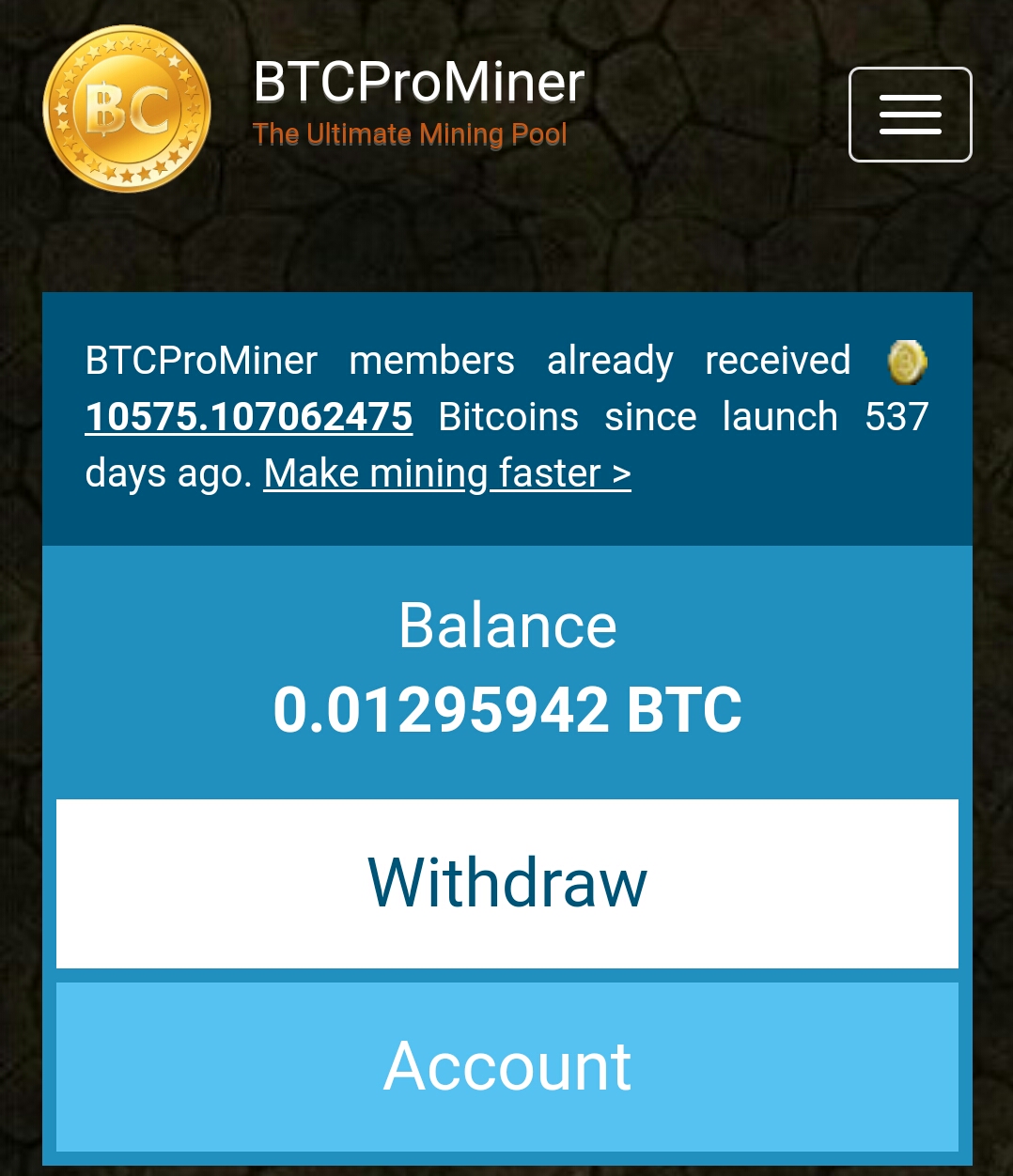Tap the Withdraw button
This screenshot has width=1013, height=1176.
(506, 883)
